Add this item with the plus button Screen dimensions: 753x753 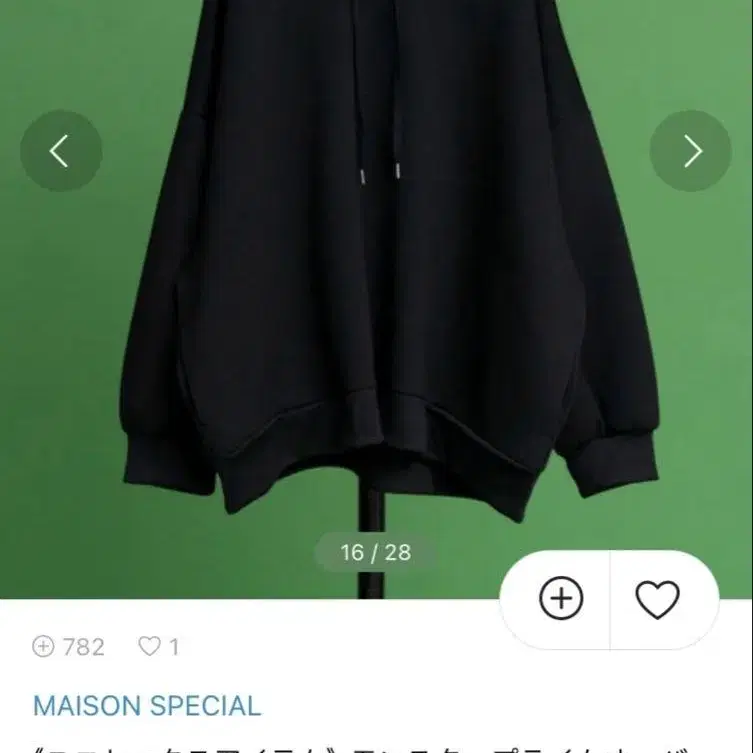coord(560,598)
